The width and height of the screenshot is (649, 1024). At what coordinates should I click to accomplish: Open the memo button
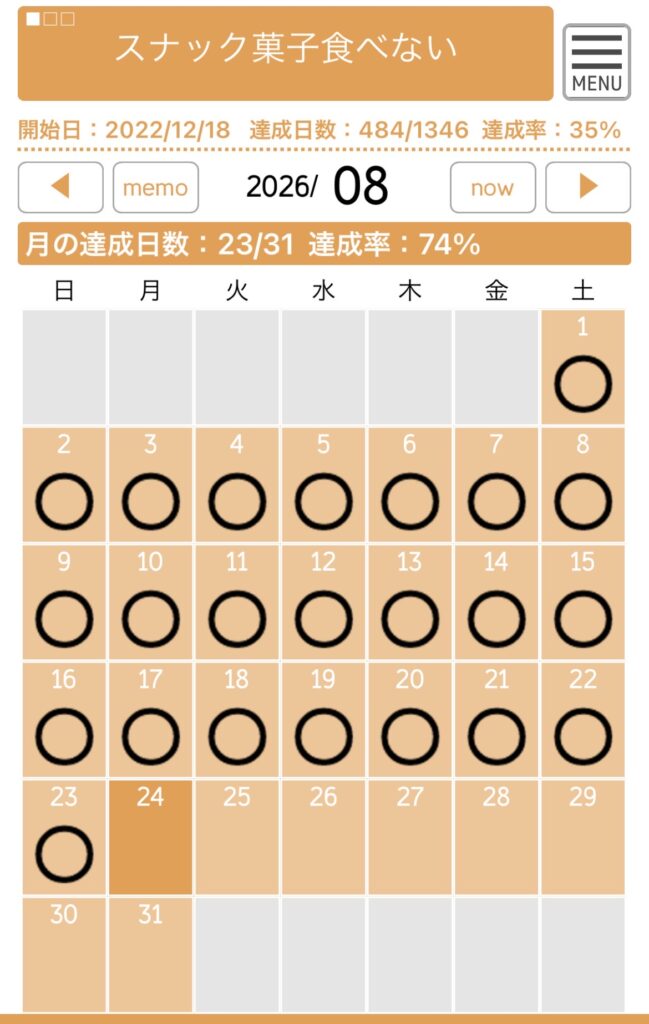(155, 187)
